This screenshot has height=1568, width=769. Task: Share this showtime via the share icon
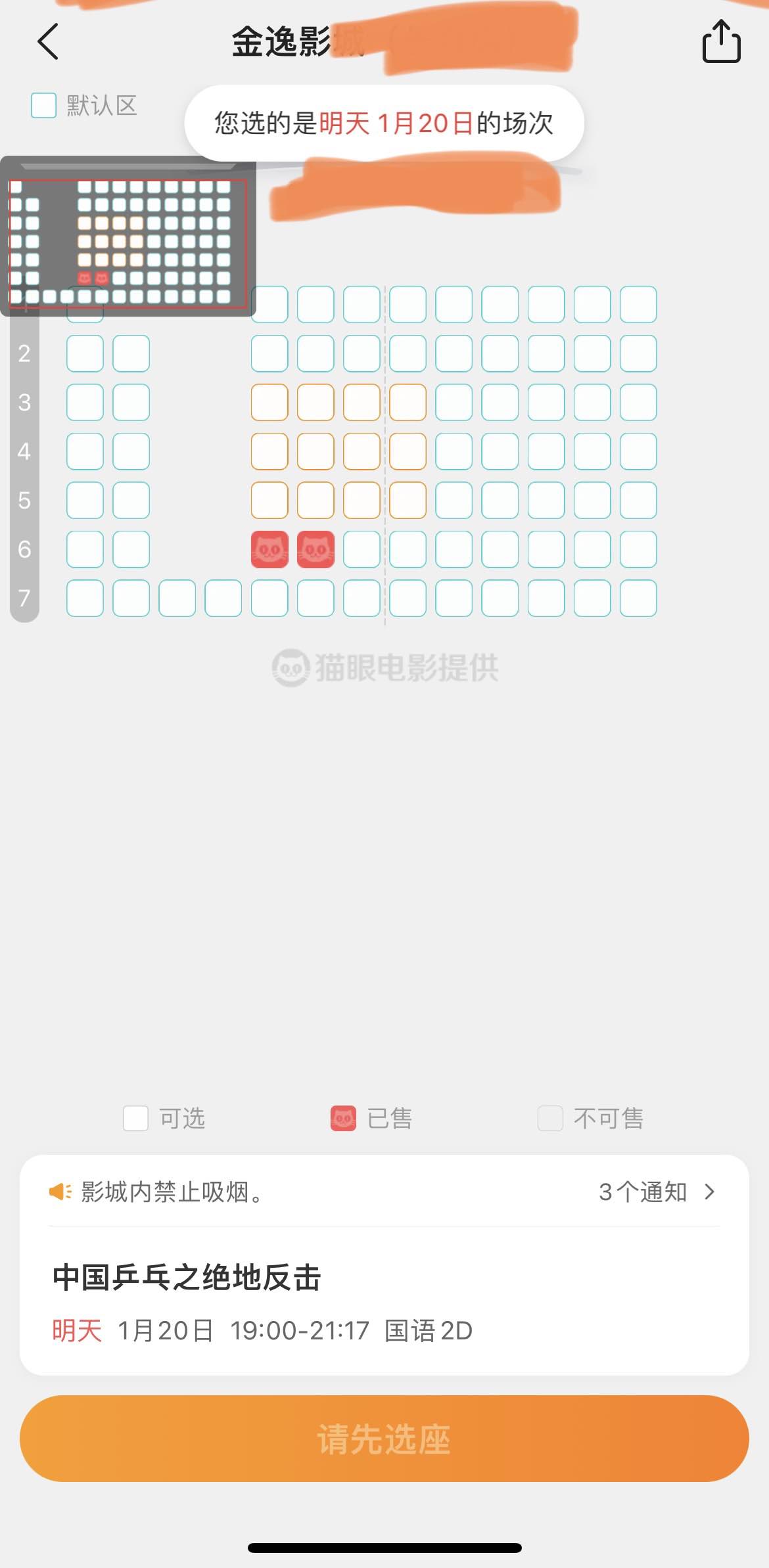pos(722,41)
